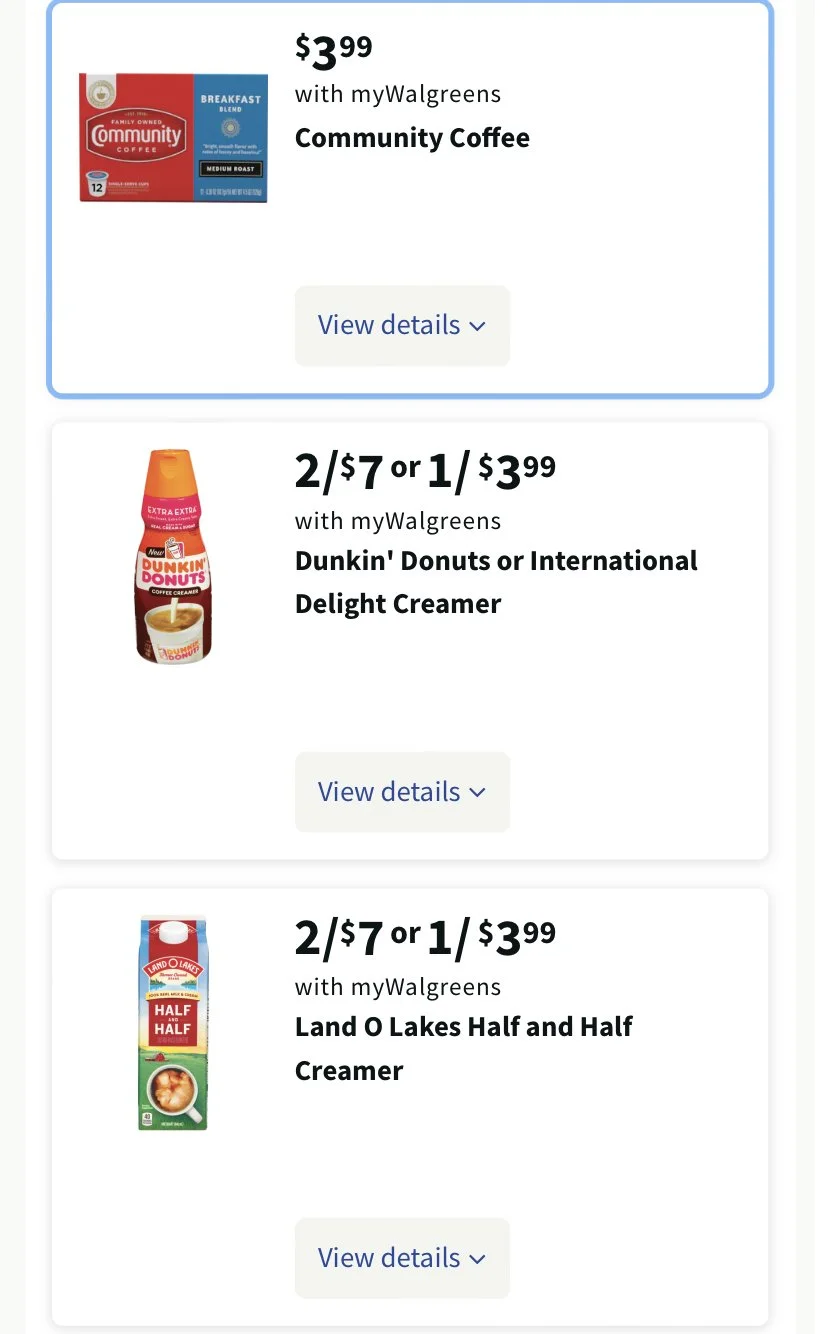
Task: Expand View details for Land O Lakes
Action: (402, 1258)
